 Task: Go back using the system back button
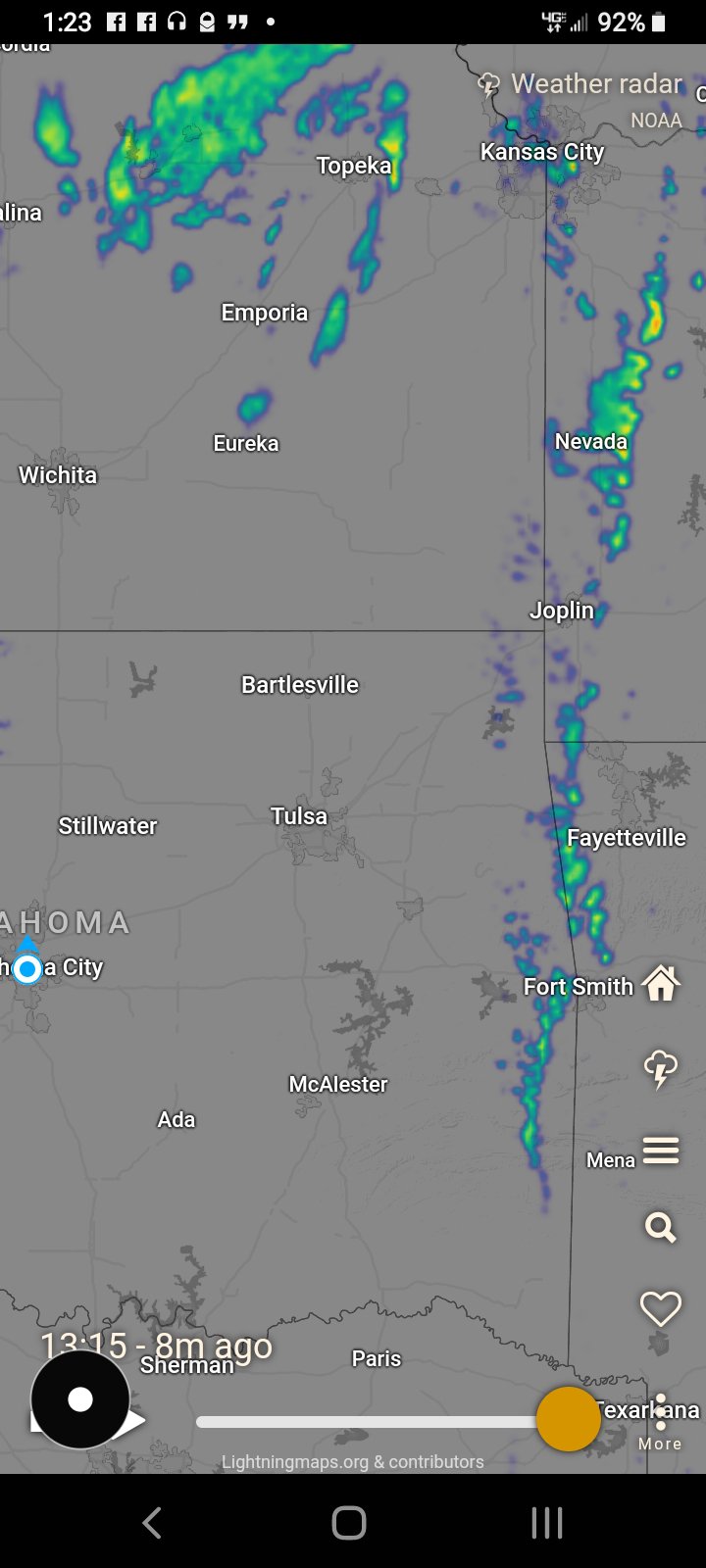pos(152,1522)
